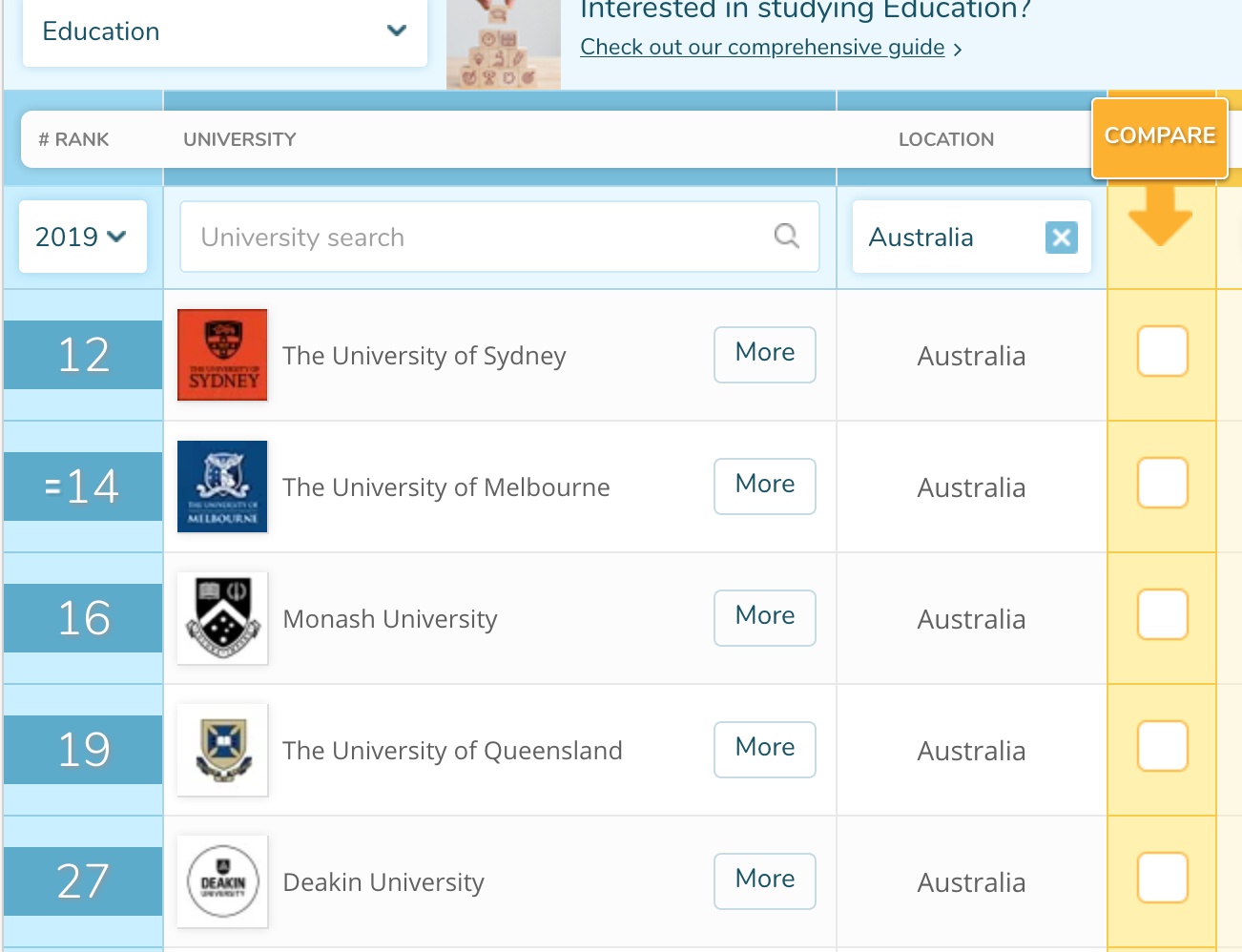Open the Monash University page
Image resolution: width=1242 pixels, height=952 pixels.
pyautogui.click(x=390, y=619)
